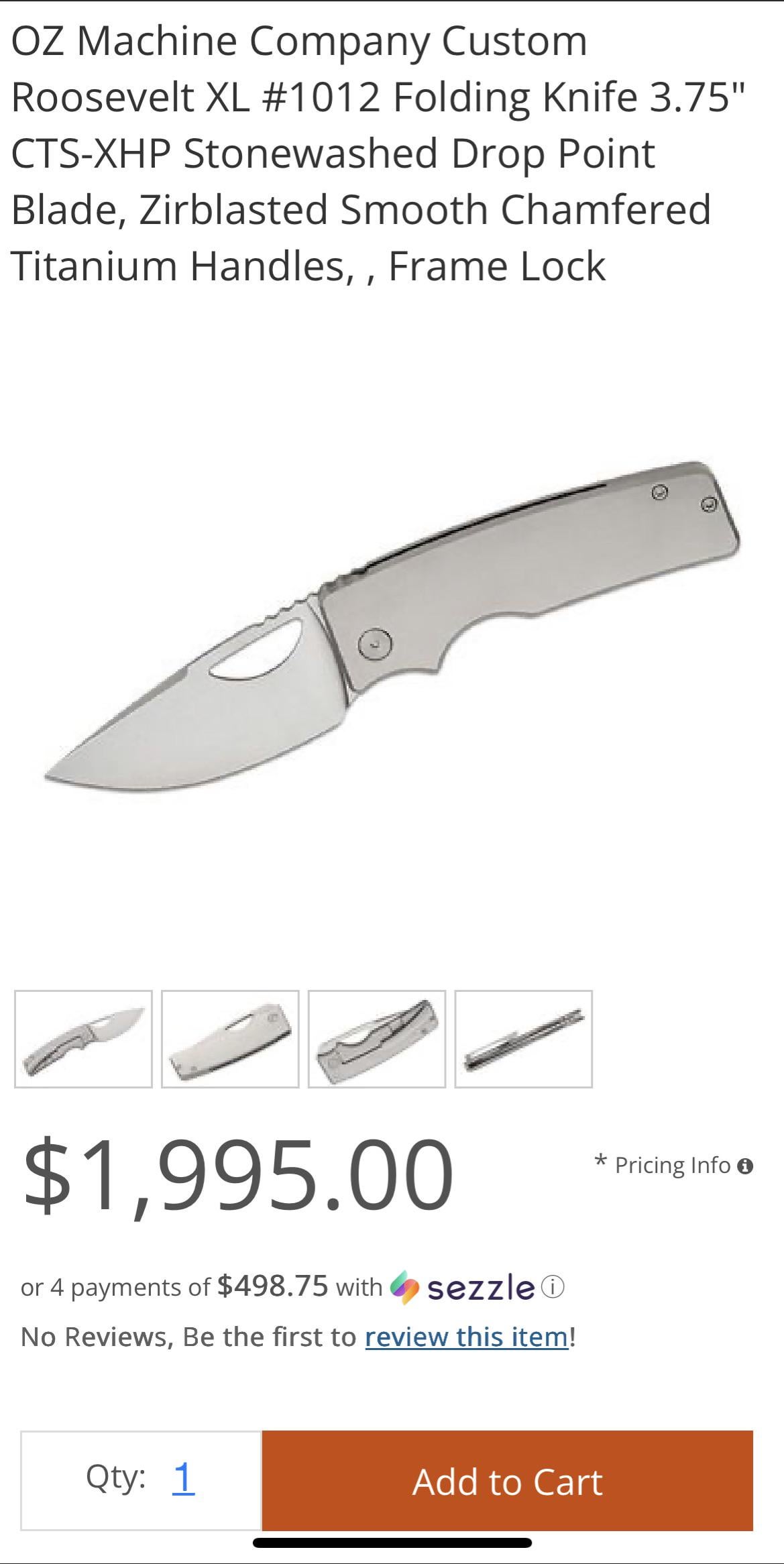784x1564 pixels.
Task: Enlarge the main knife product image
Action: (x=392, y=627)
